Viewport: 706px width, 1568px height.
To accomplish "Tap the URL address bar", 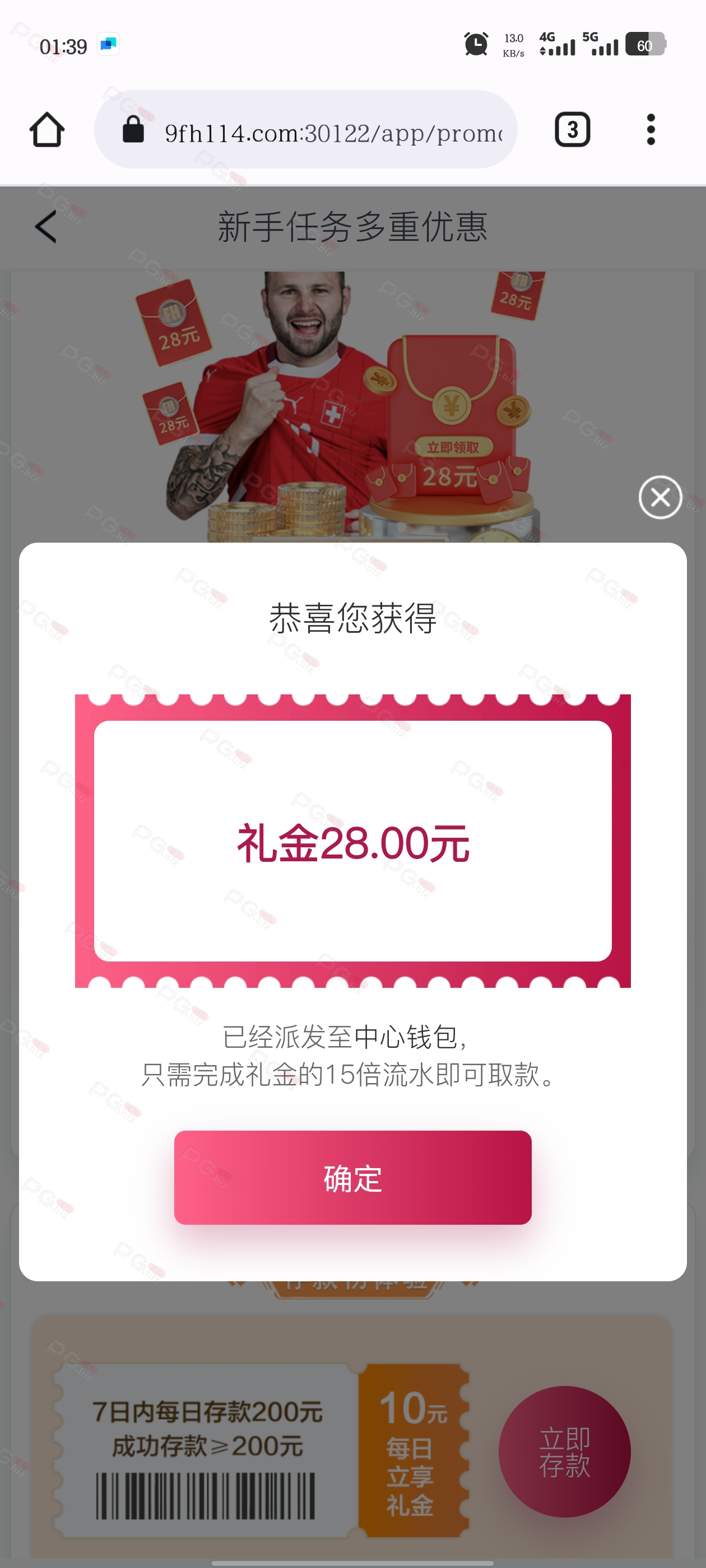I will (306, 130).
